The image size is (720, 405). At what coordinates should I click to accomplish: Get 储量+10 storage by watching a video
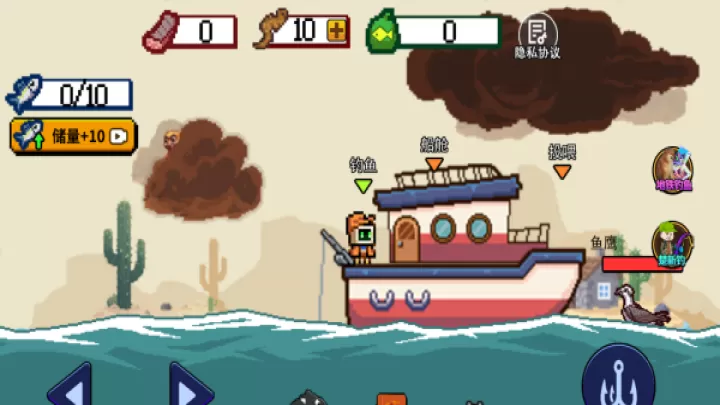(73, 135)
